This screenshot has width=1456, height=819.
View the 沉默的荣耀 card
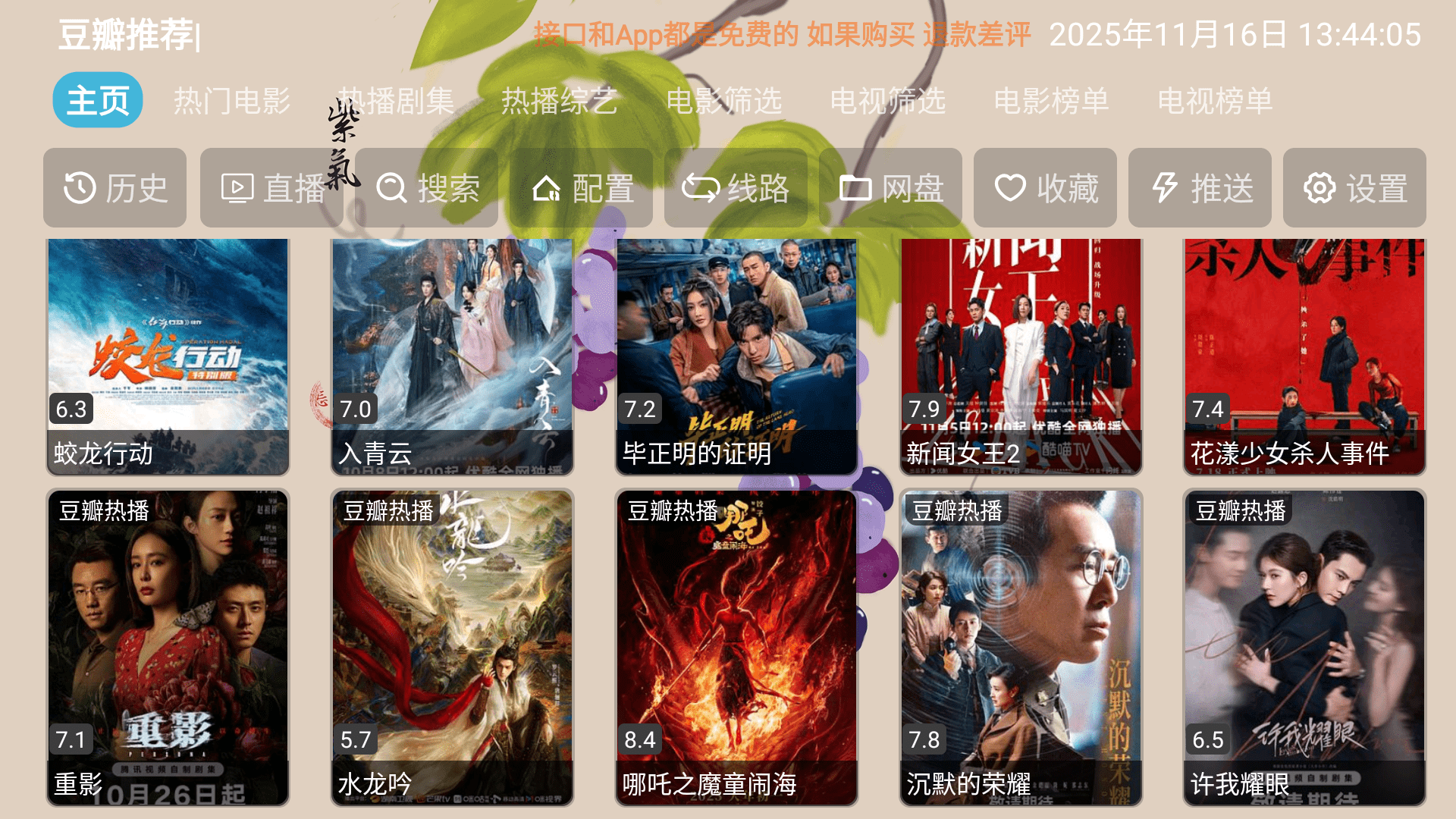coord(1021,648)
